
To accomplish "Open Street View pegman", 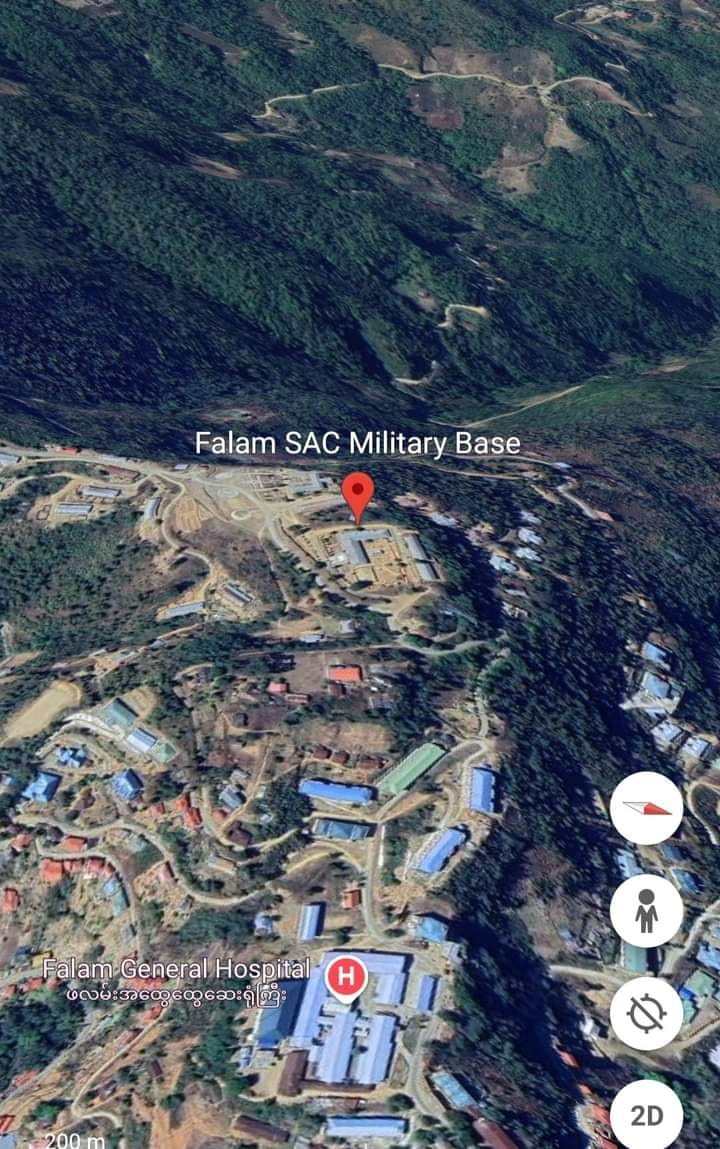I will 646,911.
